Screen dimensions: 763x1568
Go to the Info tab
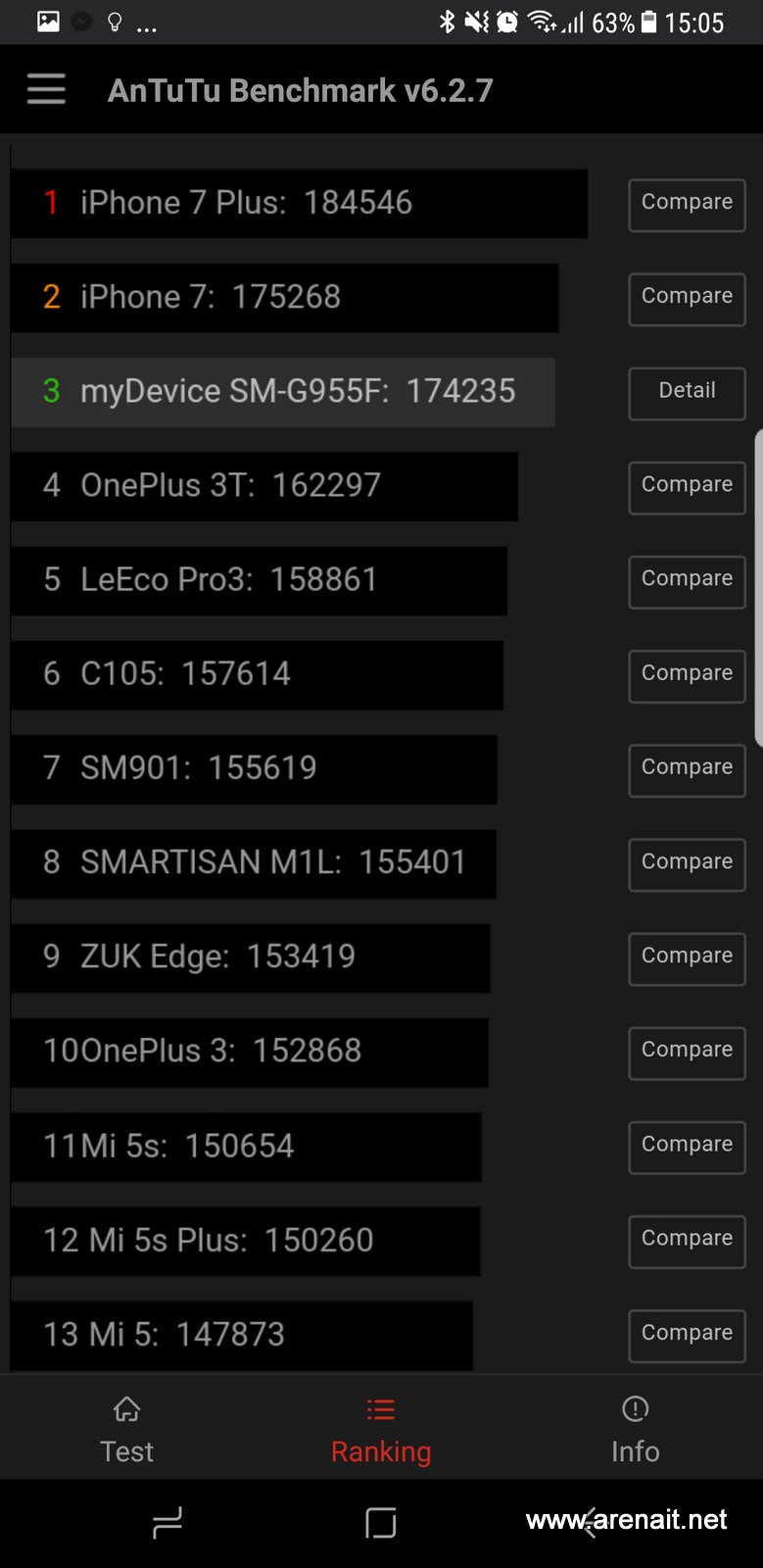point(635,1429)
